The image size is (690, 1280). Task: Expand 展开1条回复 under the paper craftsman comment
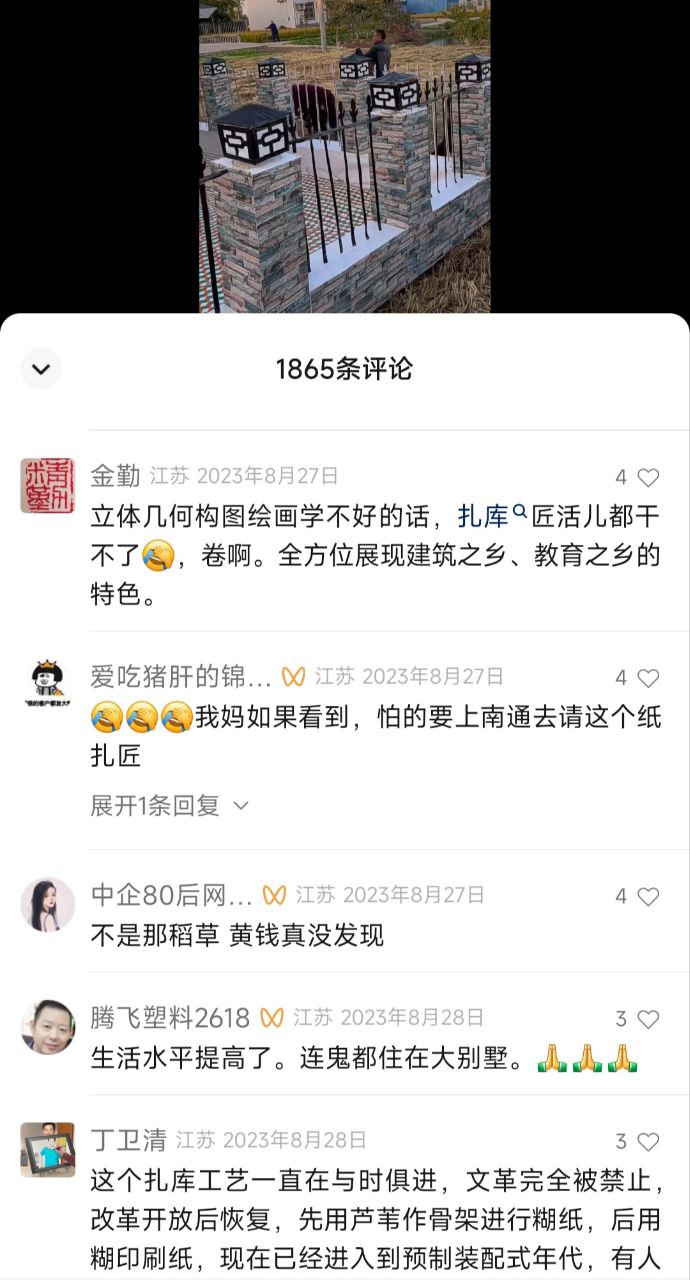click(x=169, y=806)
